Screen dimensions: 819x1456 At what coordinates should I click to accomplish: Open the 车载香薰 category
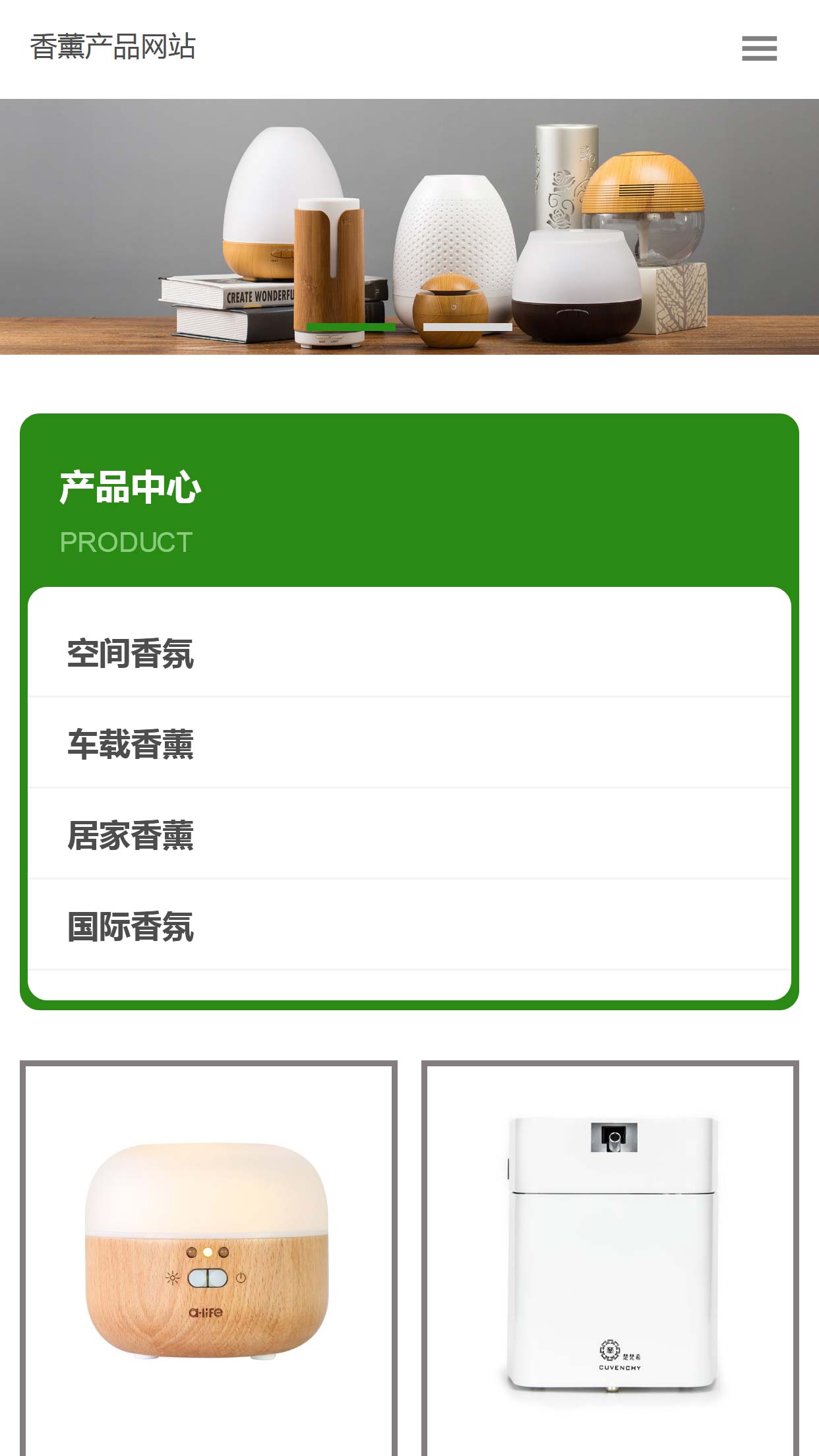pos(131,744)
